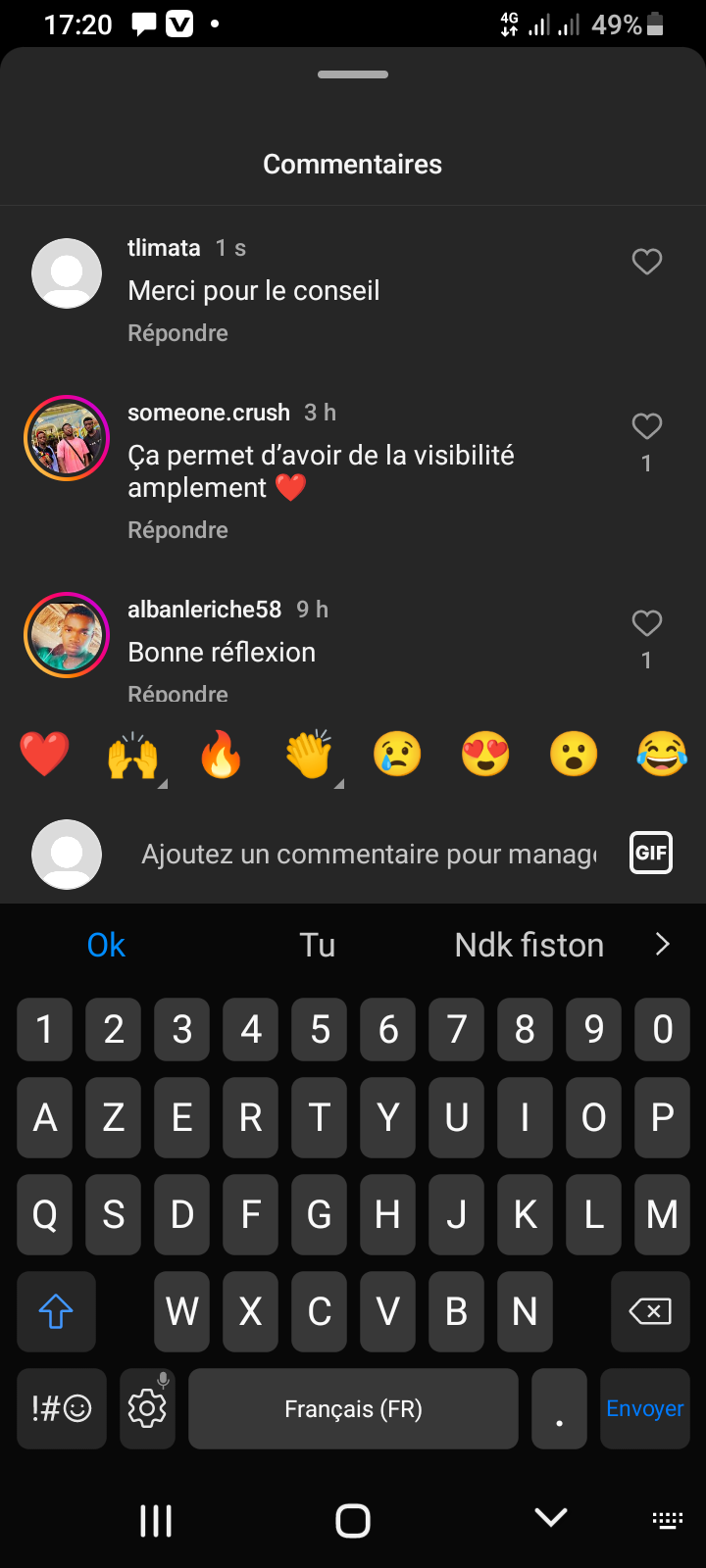Add the laughing with tears emoji
706x1568 pixels.
click(x=662, y=755)
